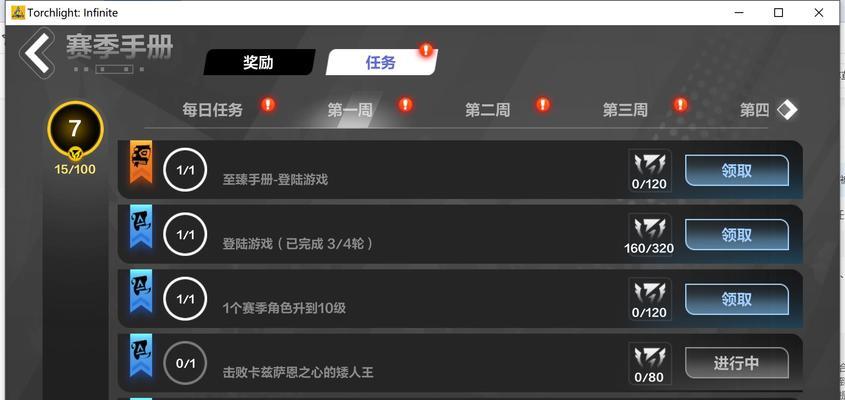The image size is (845, 400).
Task: Claim the reward for 1个赛季角色升到10级
Action: (736, 299)
